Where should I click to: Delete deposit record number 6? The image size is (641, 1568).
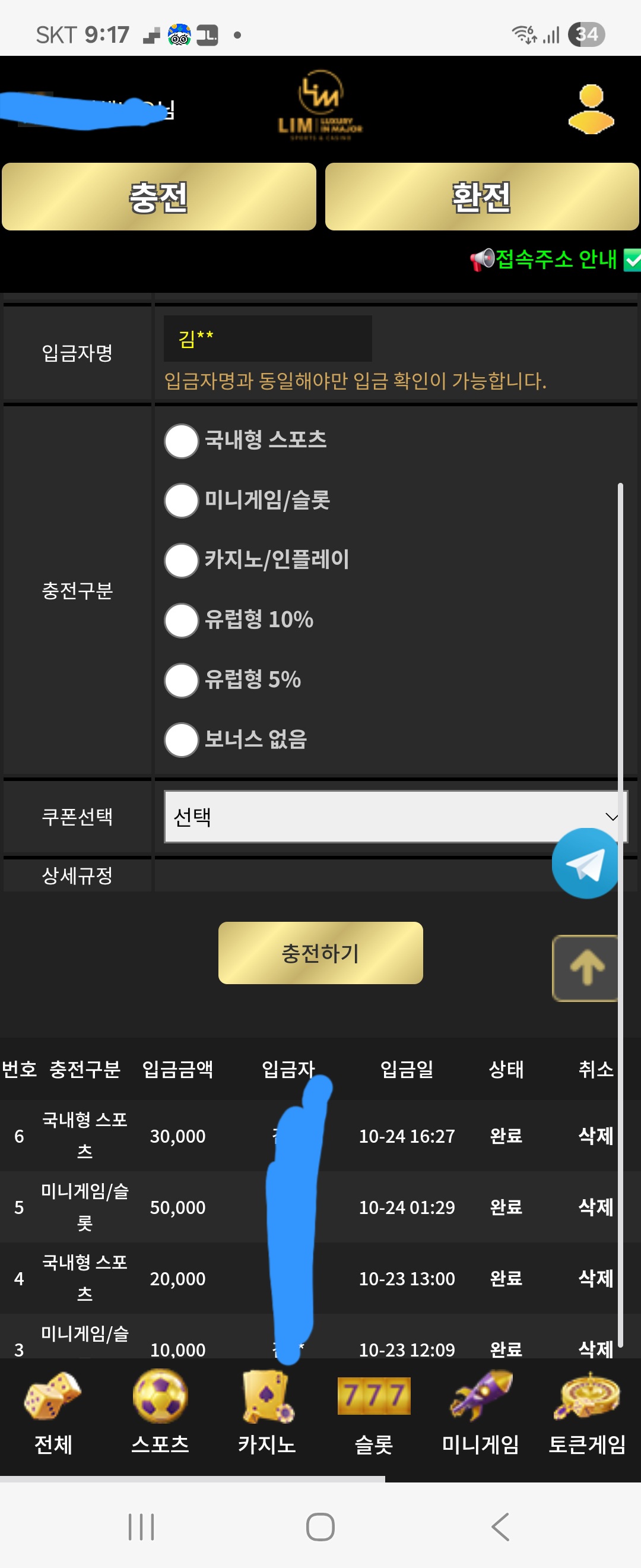[595, 1136]
